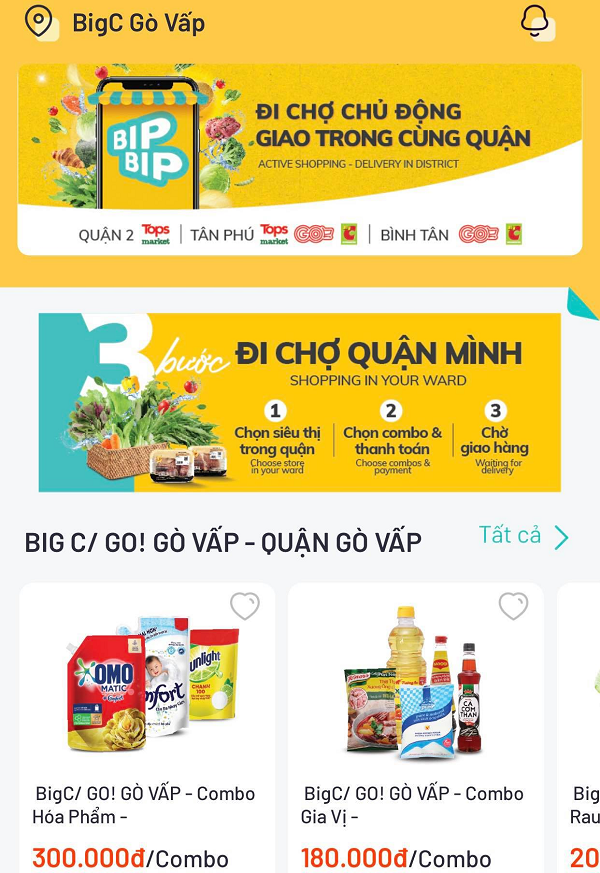View all with Tất cả link
This screenshot has width=600, height=873.
523,536
